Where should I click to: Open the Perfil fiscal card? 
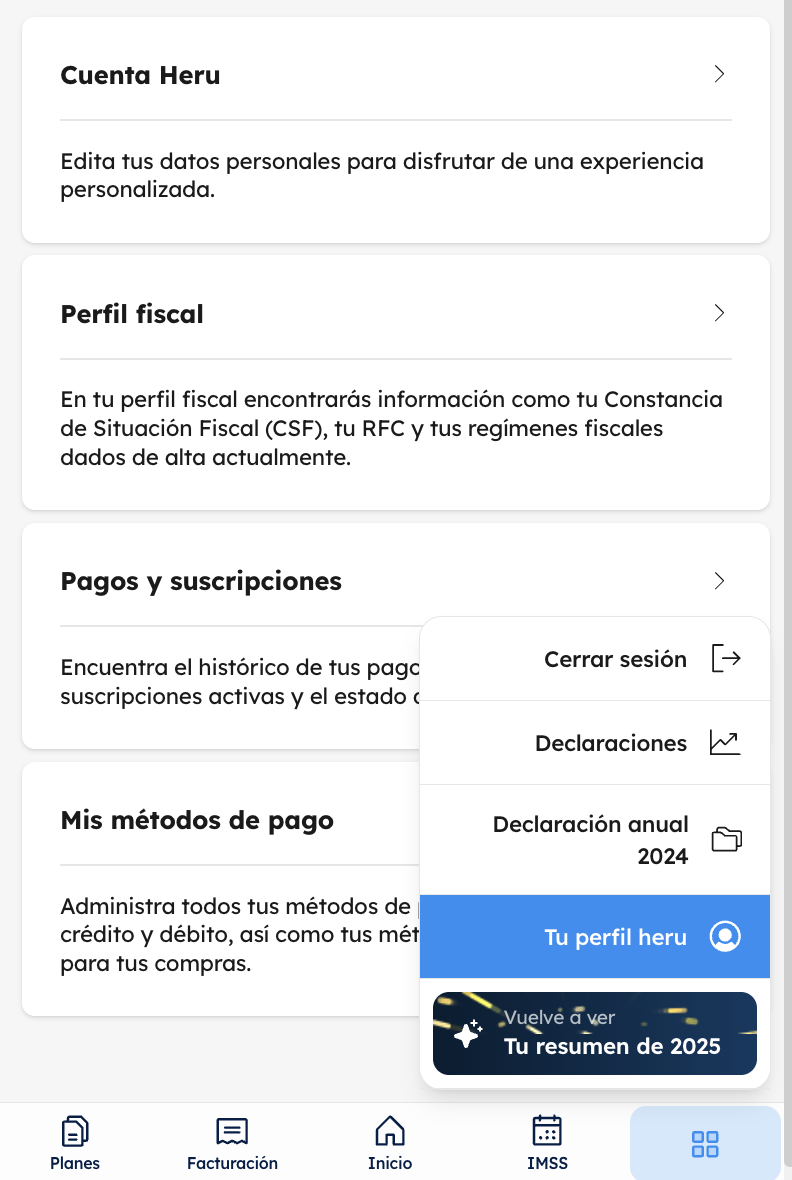(395, 314)
